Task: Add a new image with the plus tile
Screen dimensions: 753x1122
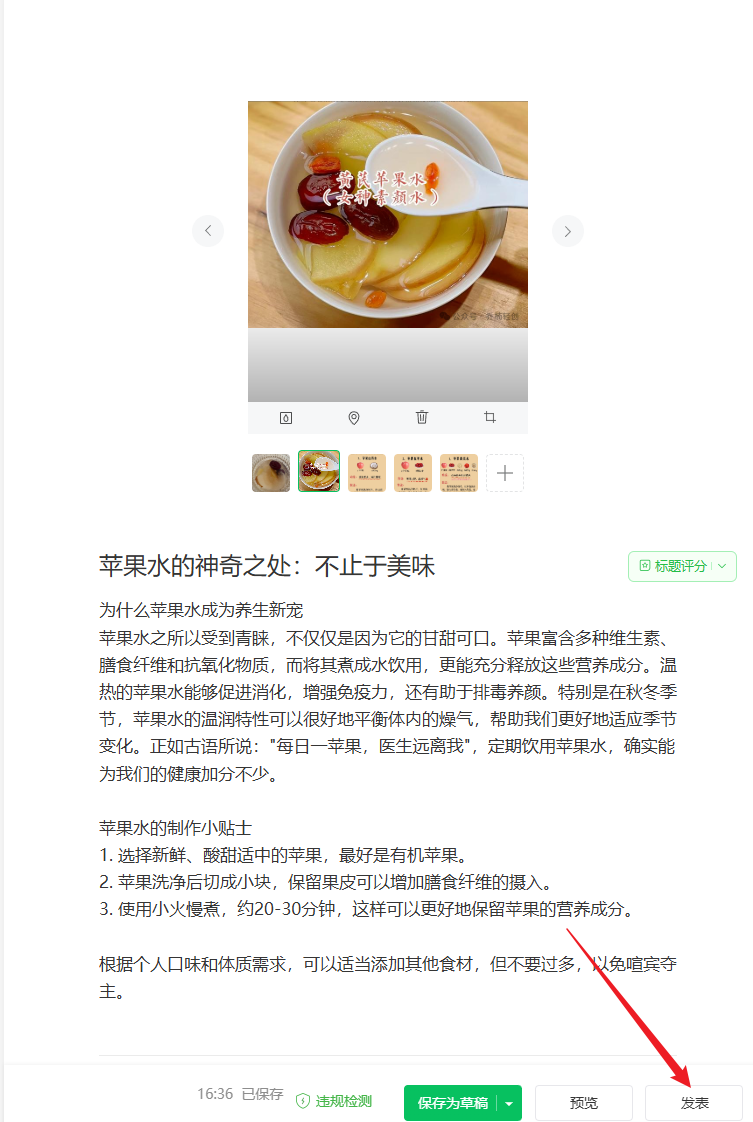Action: coord(505,473)
